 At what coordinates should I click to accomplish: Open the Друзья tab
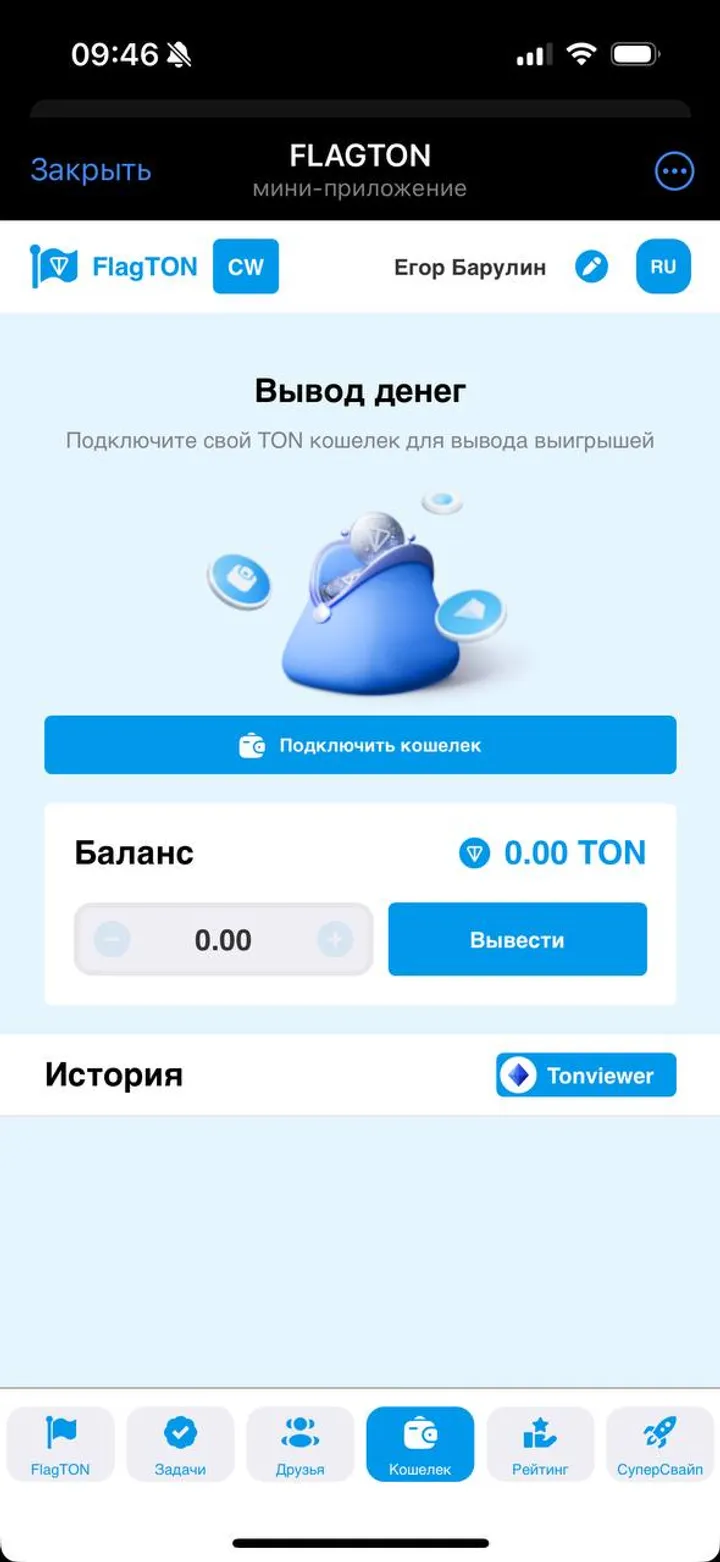[300, 1445]
